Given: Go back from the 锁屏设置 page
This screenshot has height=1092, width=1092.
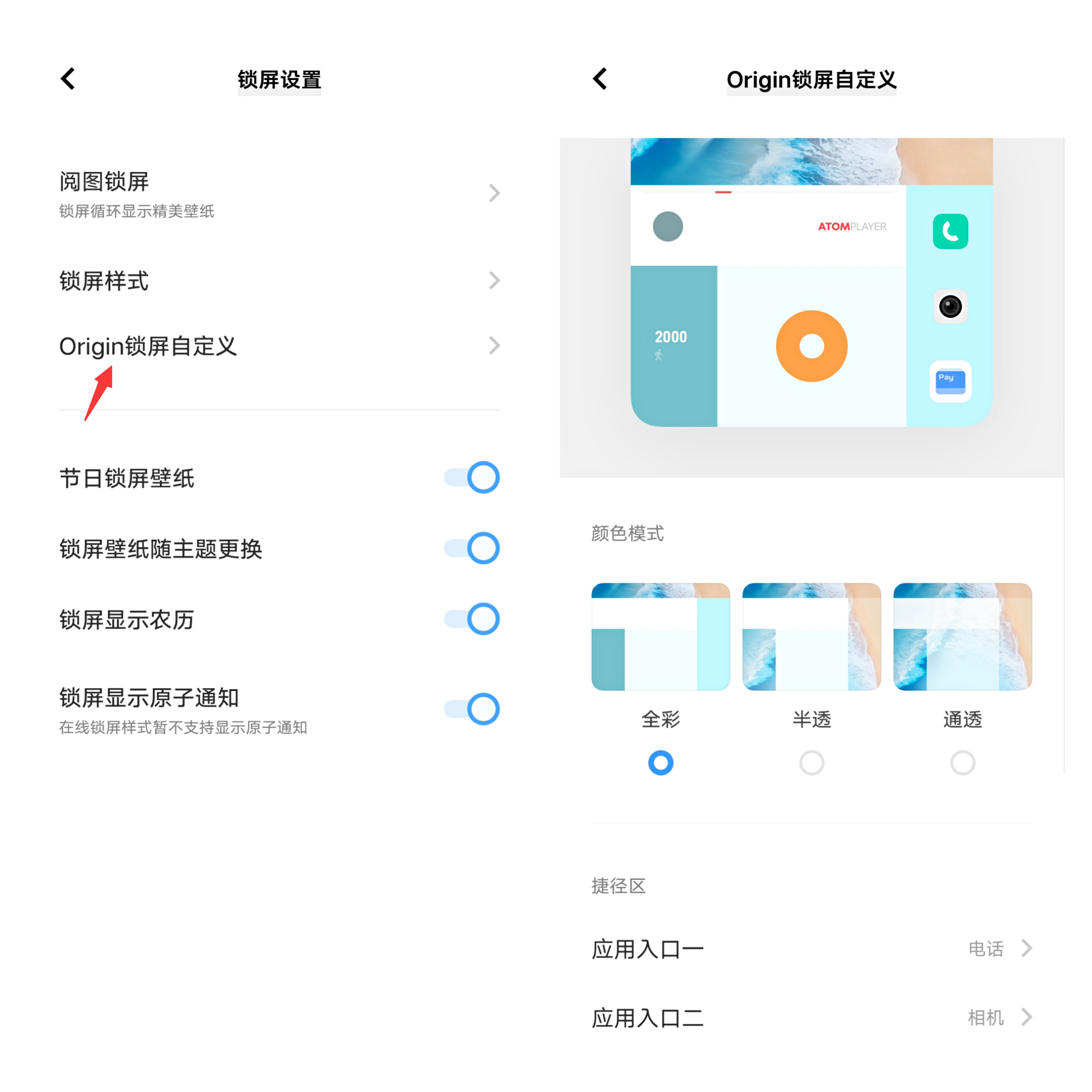Looking at the screenshot, I should (68, 79).
